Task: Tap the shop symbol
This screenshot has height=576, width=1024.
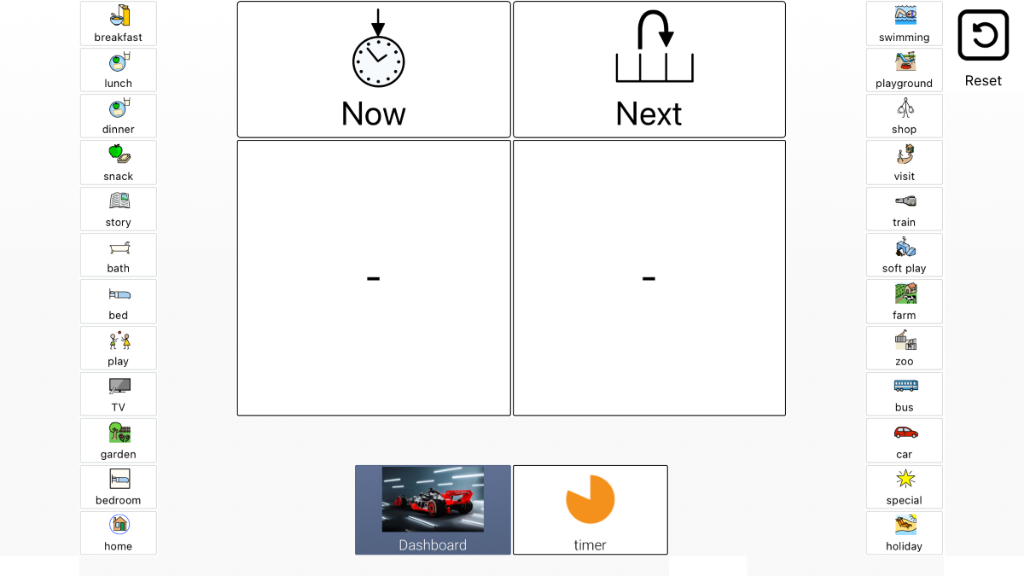Action: (904, 116)
